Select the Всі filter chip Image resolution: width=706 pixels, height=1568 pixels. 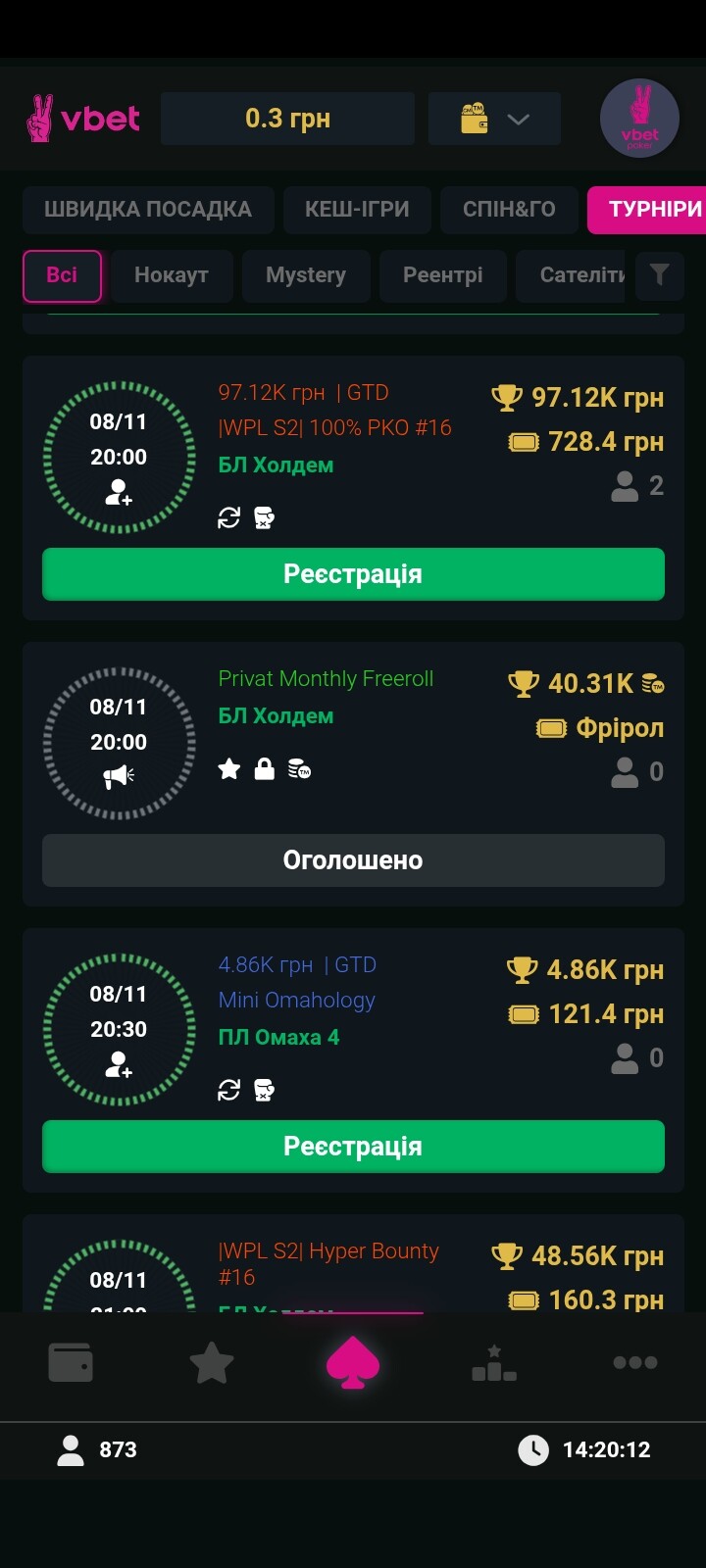point(62,275)
